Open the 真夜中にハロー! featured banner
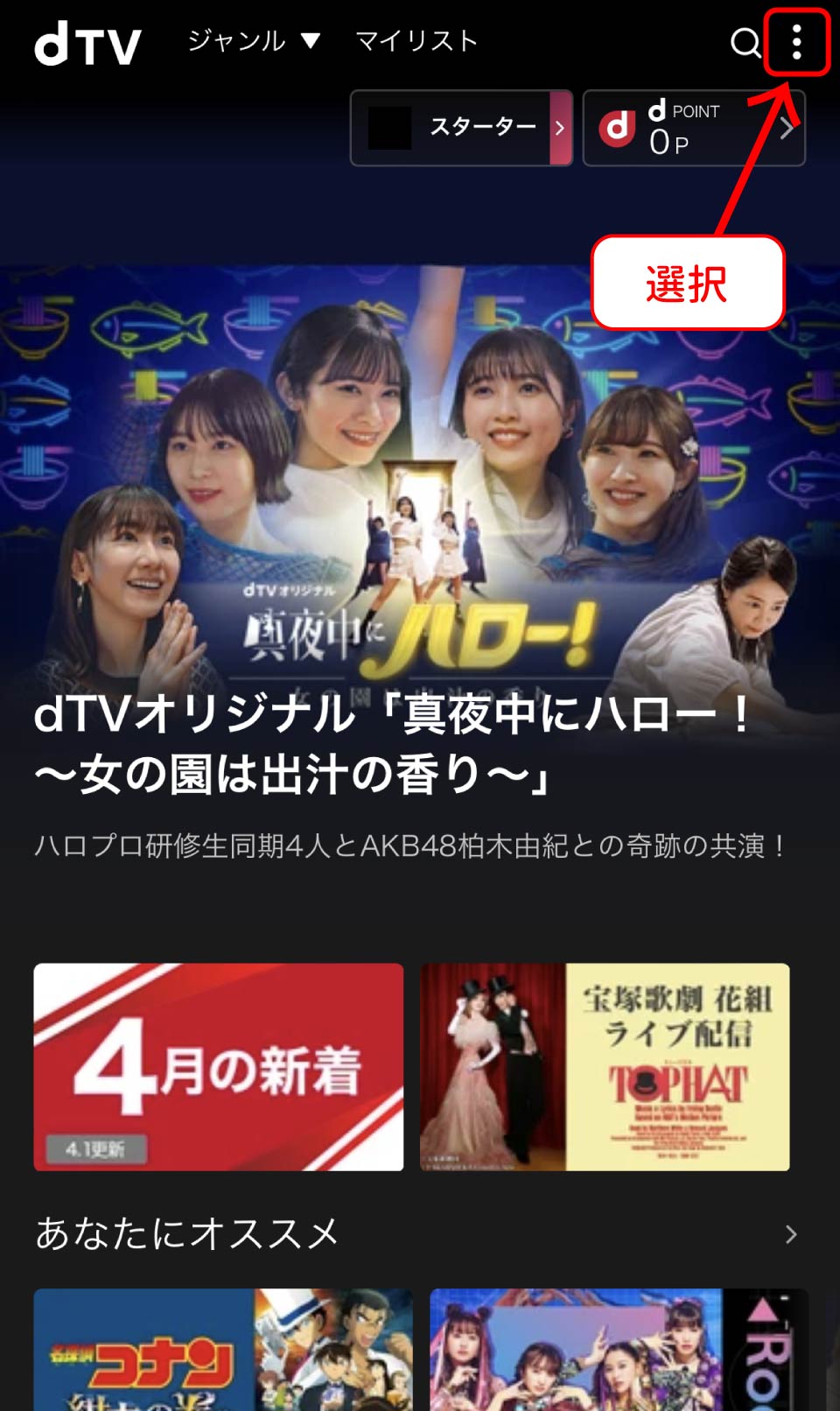This screenshot has width=840, height=1411. (420, 490)
